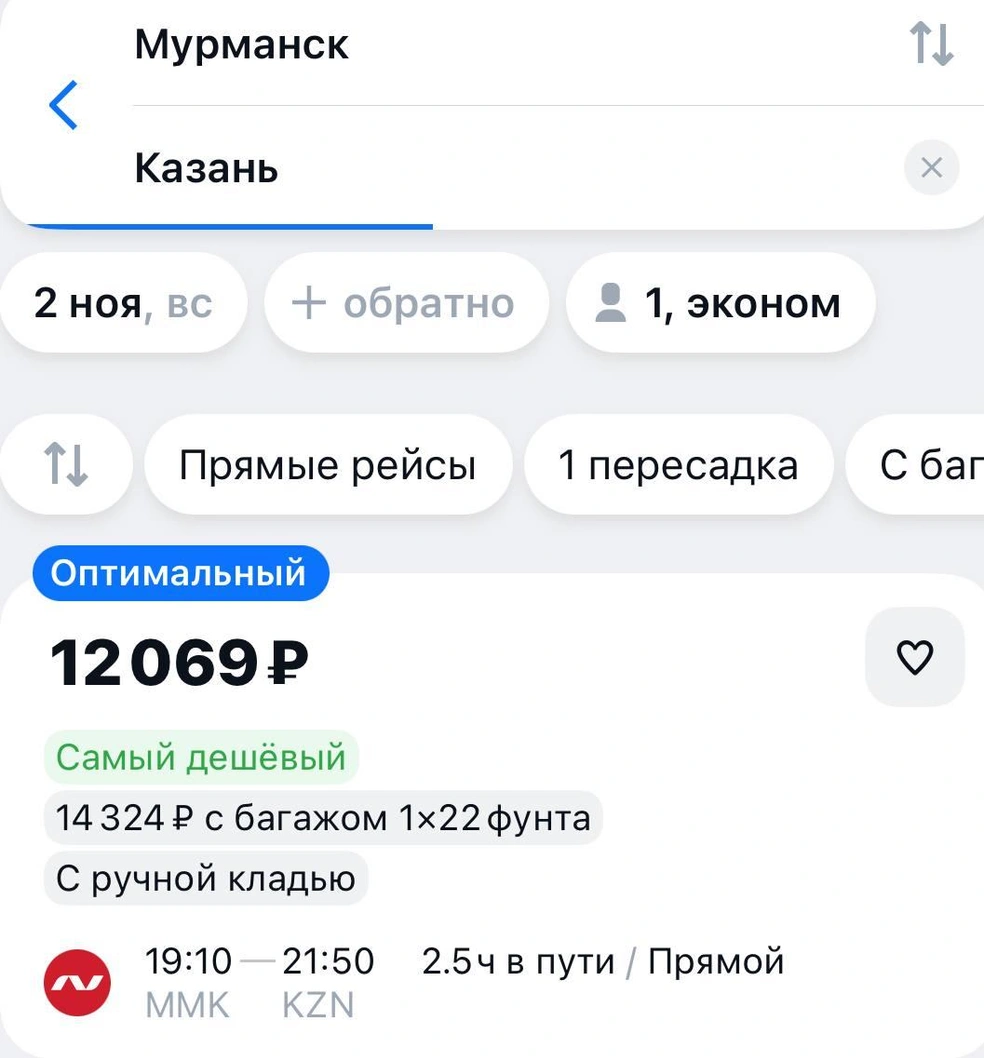Tap the passenger silhouette icon
984x1058 pixels.
[611, 303]
